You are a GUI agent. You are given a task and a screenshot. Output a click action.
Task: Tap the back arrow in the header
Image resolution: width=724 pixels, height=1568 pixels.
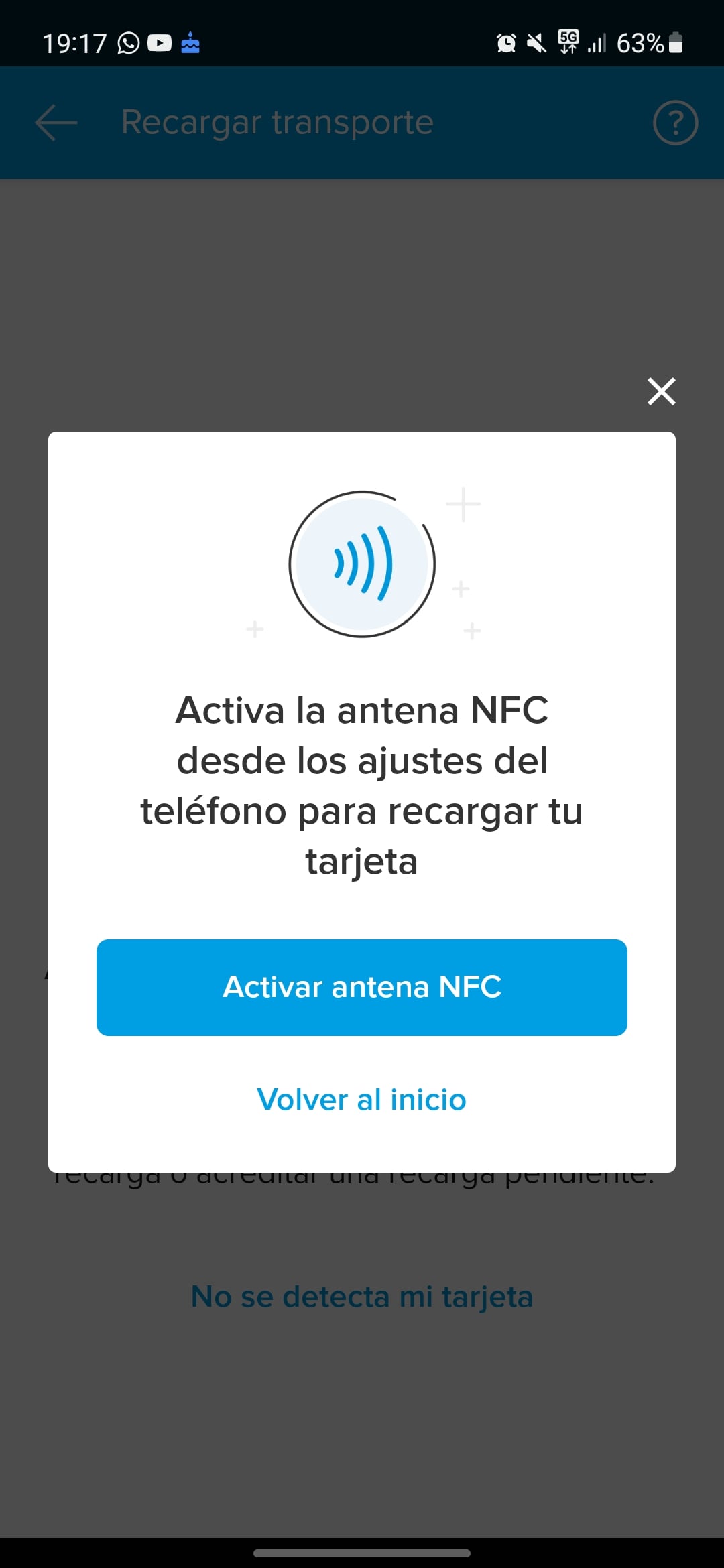(54, 122)
